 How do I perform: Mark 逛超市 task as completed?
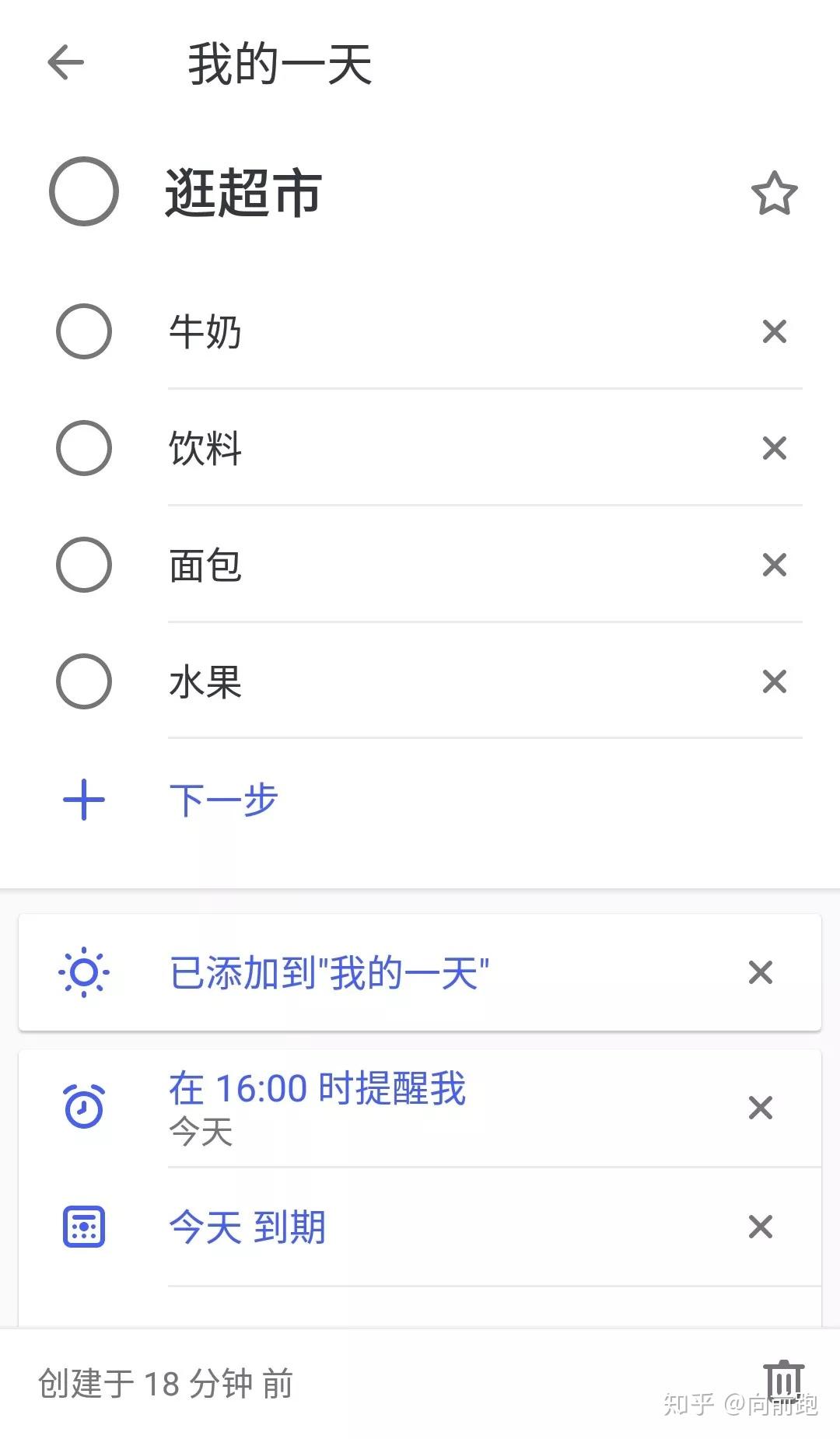pos(84,192)
